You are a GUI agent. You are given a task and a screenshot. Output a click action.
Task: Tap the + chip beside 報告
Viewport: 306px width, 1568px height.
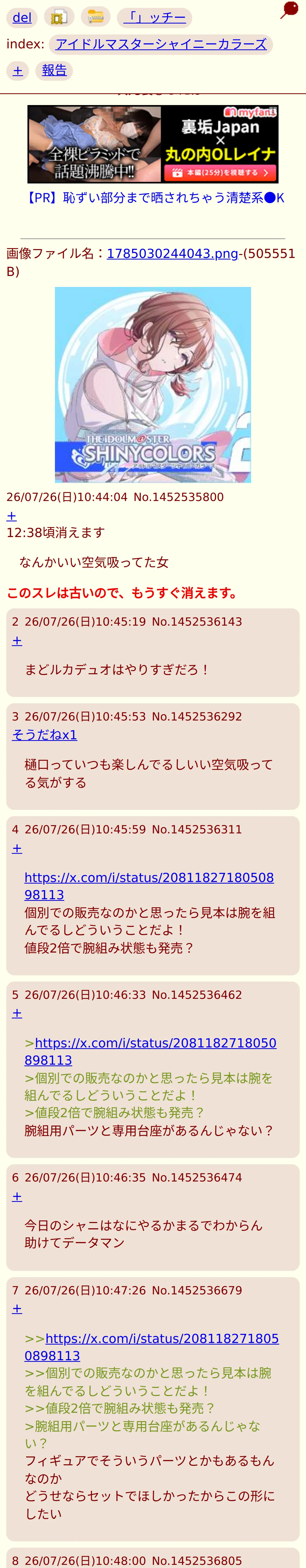click(18, 71)
